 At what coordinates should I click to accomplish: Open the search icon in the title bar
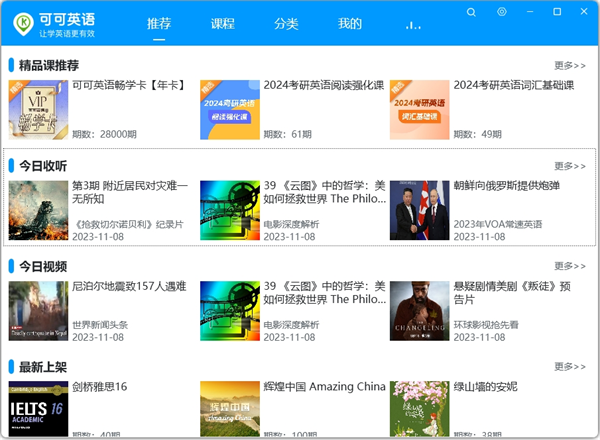coord(471,12)
